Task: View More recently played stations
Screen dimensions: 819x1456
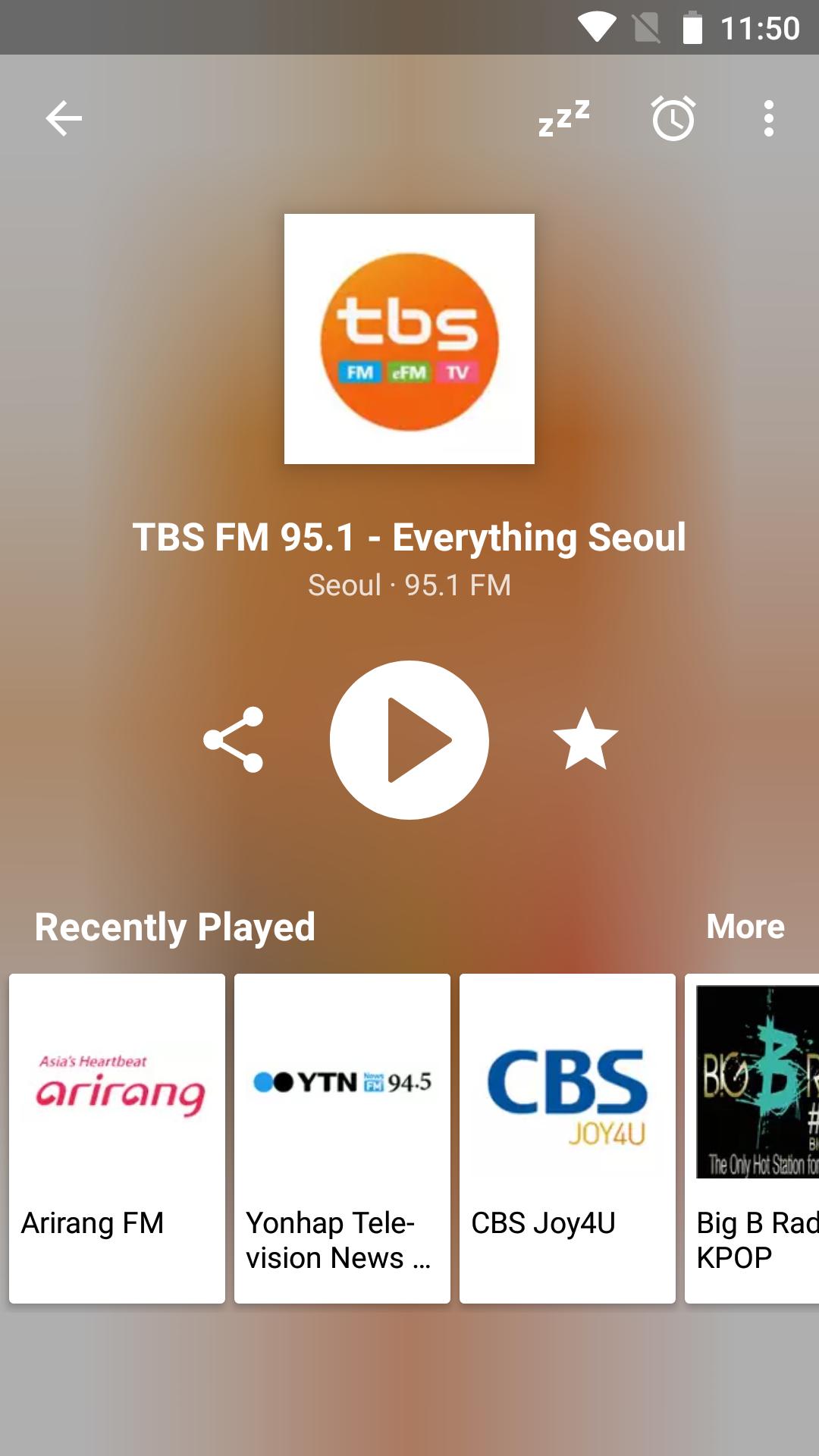Action: pos(745,927)
